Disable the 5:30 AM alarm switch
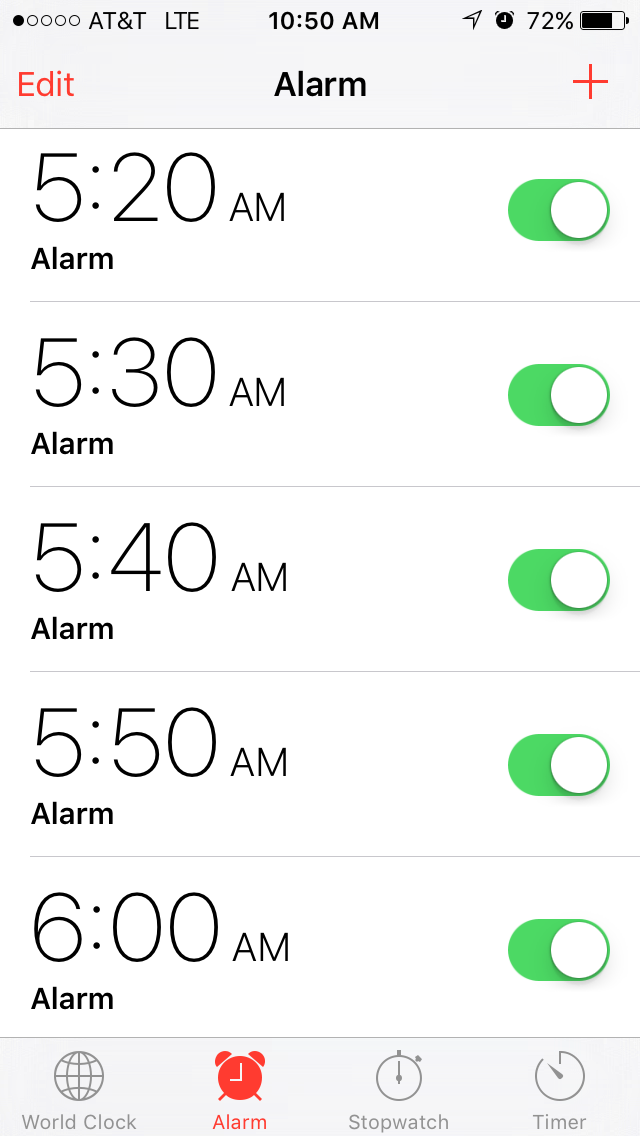Screen dimensions: 640x1136 [x=558, y=395]
